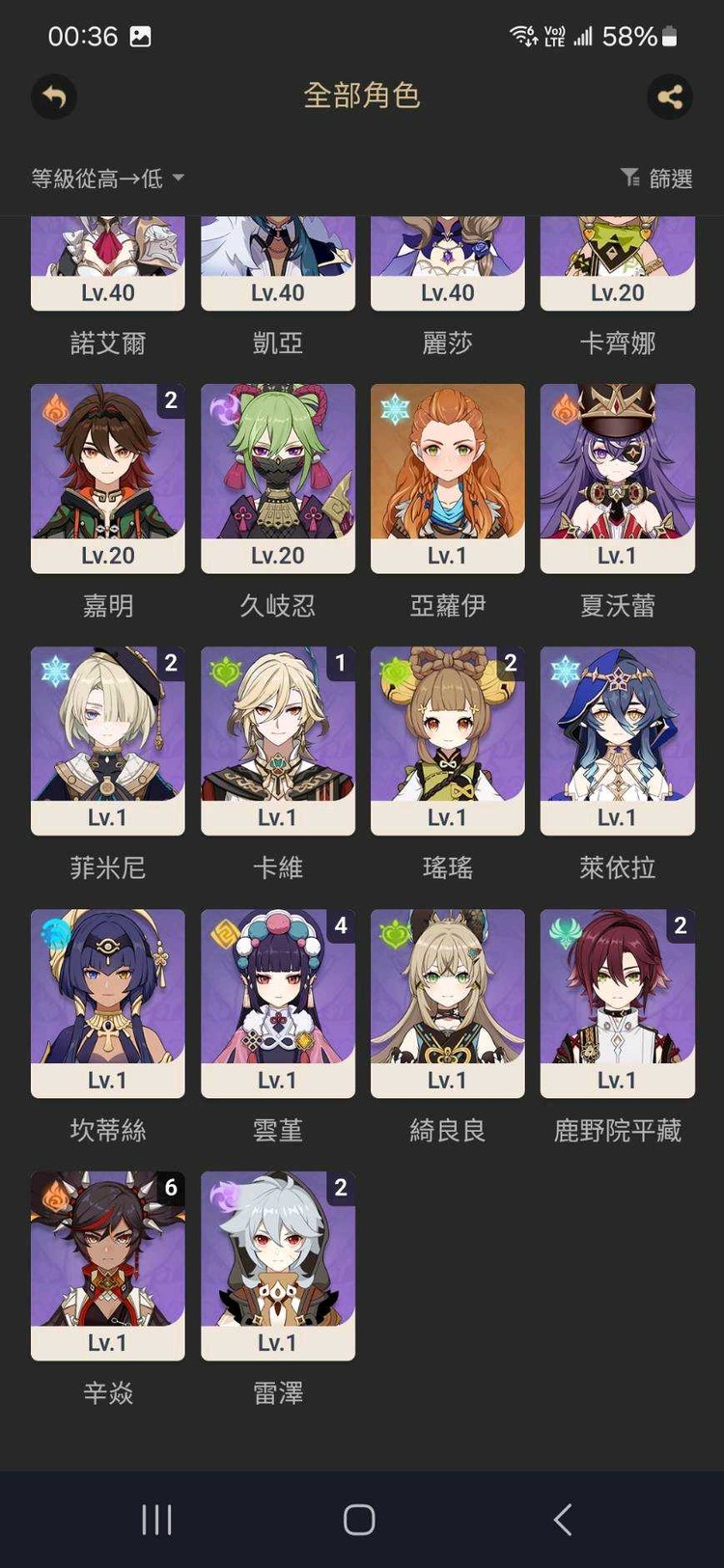This screenshot has height=1568, width=724.
Task: Go to the home screen
Action: click(x=359, y=1520)
